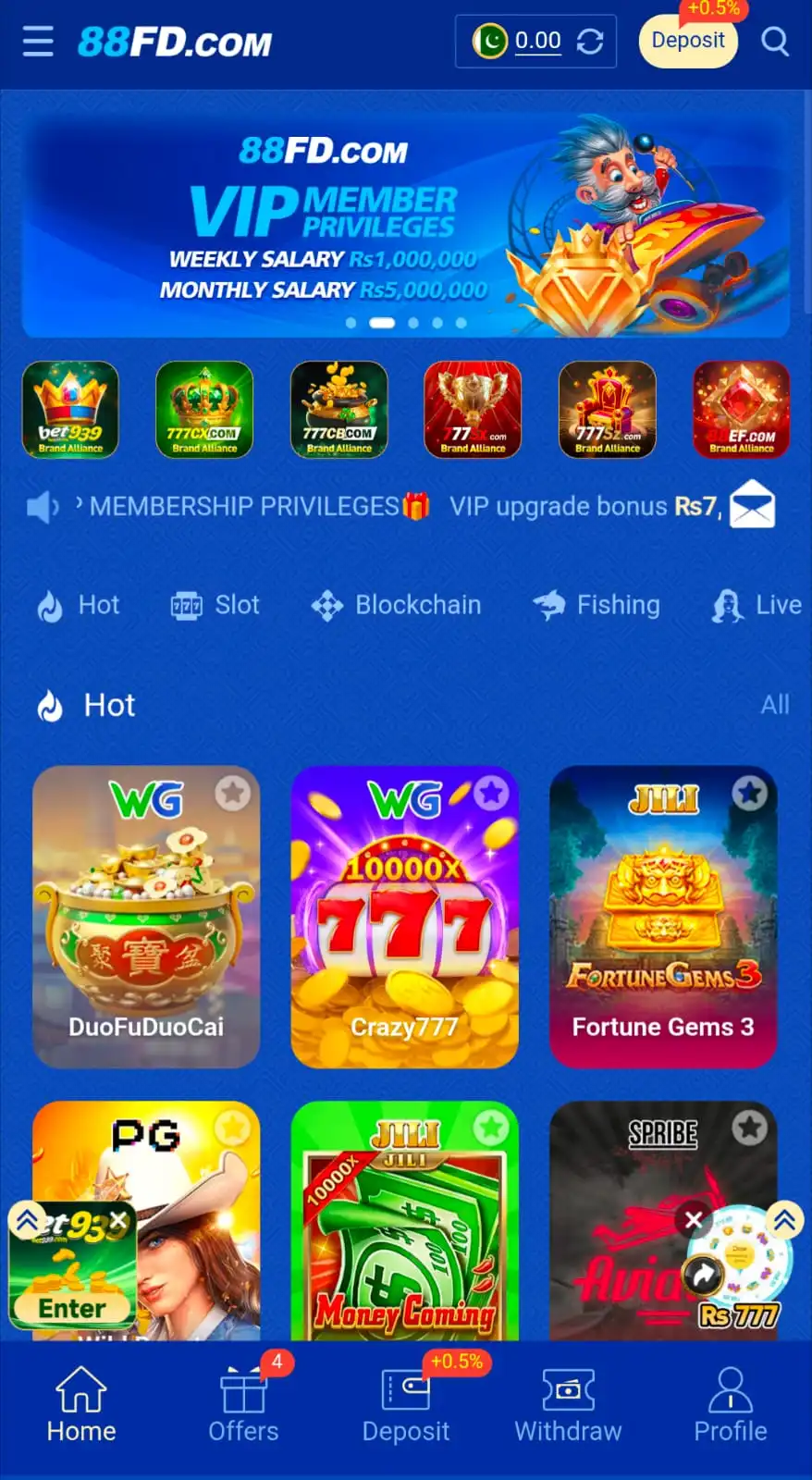Close the Rs777 floating wheel popup
Image resolution: width=812 pixels, height=1480 pixels.
694,1219
